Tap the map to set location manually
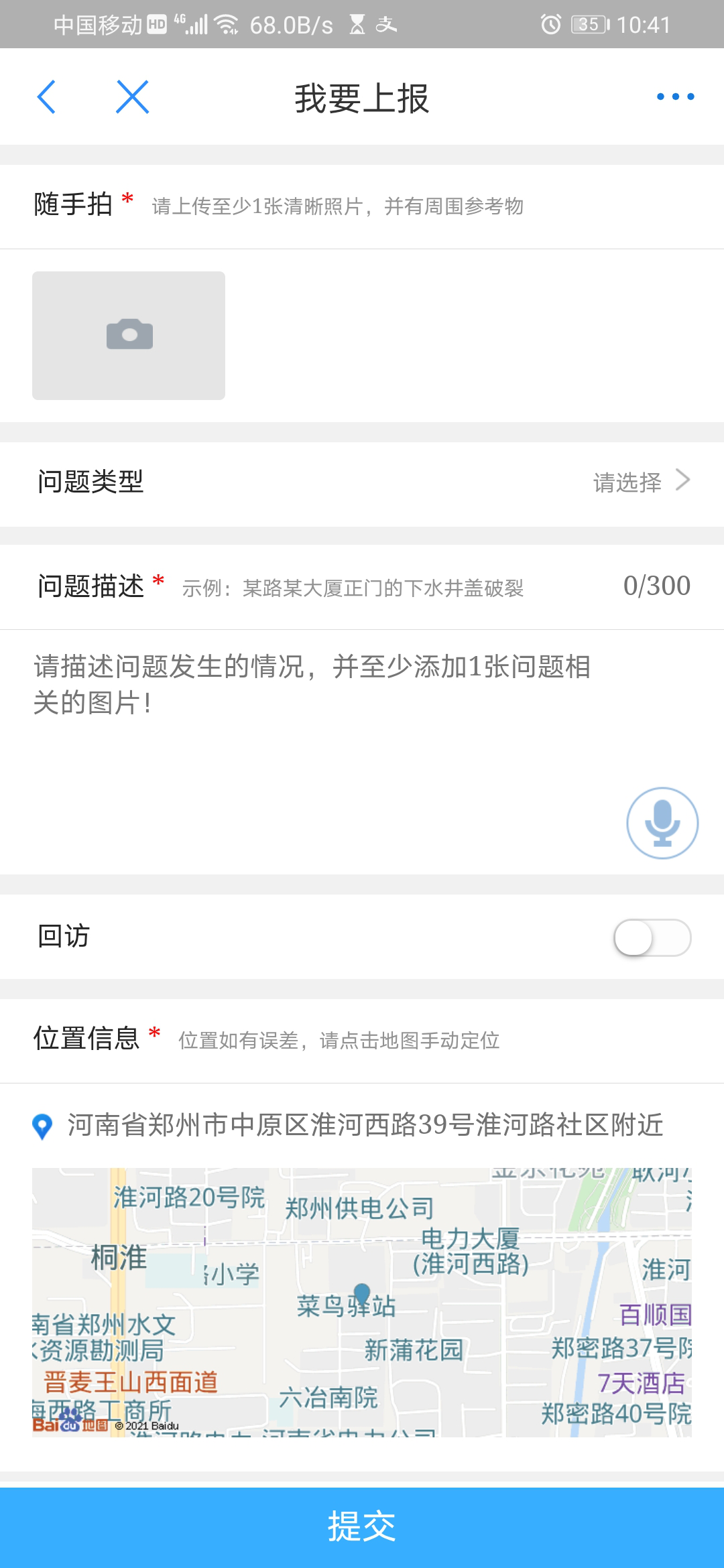 [362, 1303]
